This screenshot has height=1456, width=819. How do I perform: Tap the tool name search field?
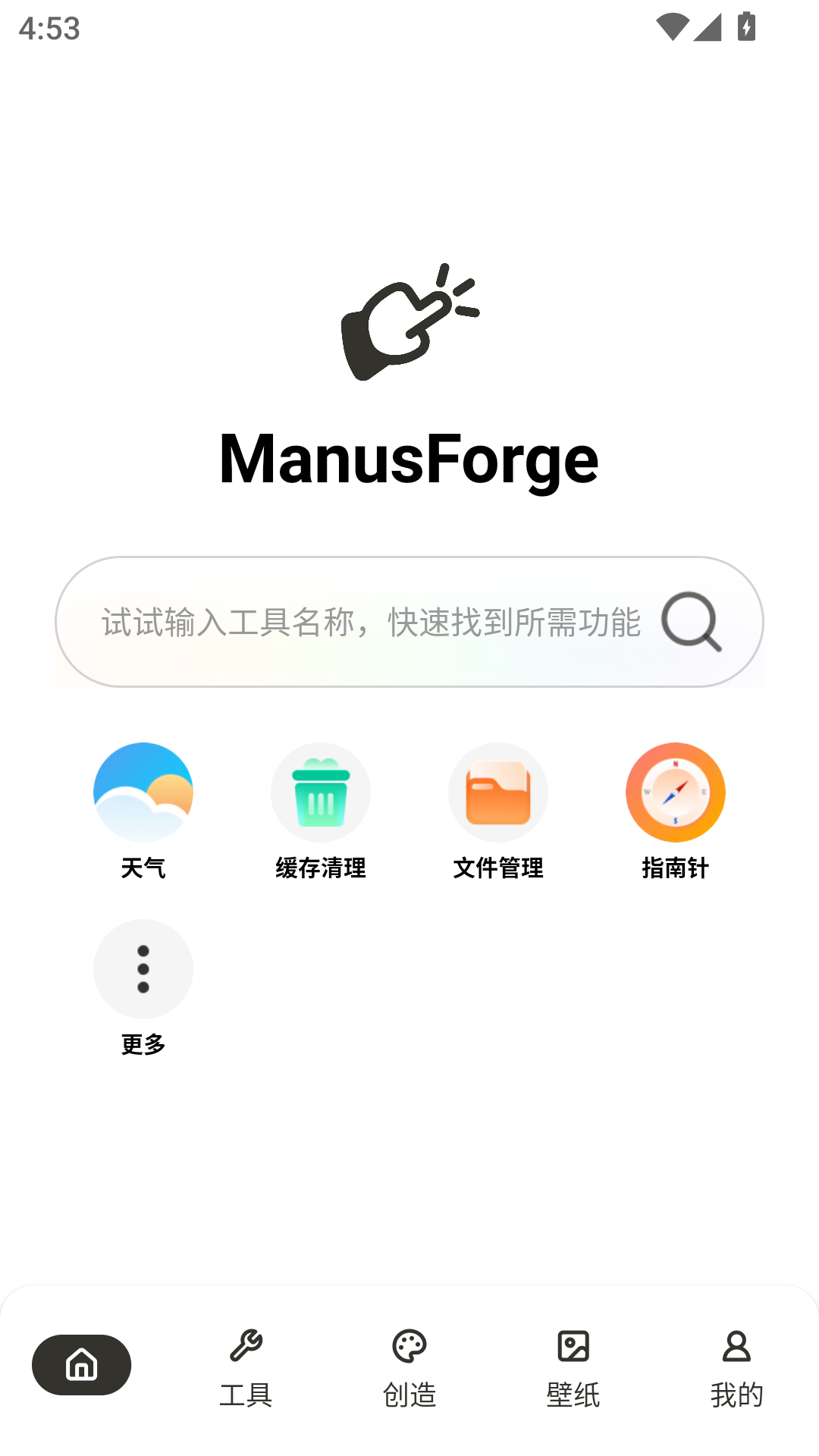click(x=372, y=622)
